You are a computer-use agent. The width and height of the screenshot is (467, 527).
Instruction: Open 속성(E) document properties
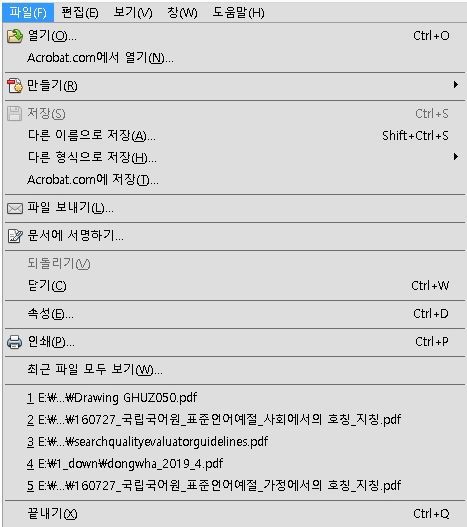pos(234,314)
